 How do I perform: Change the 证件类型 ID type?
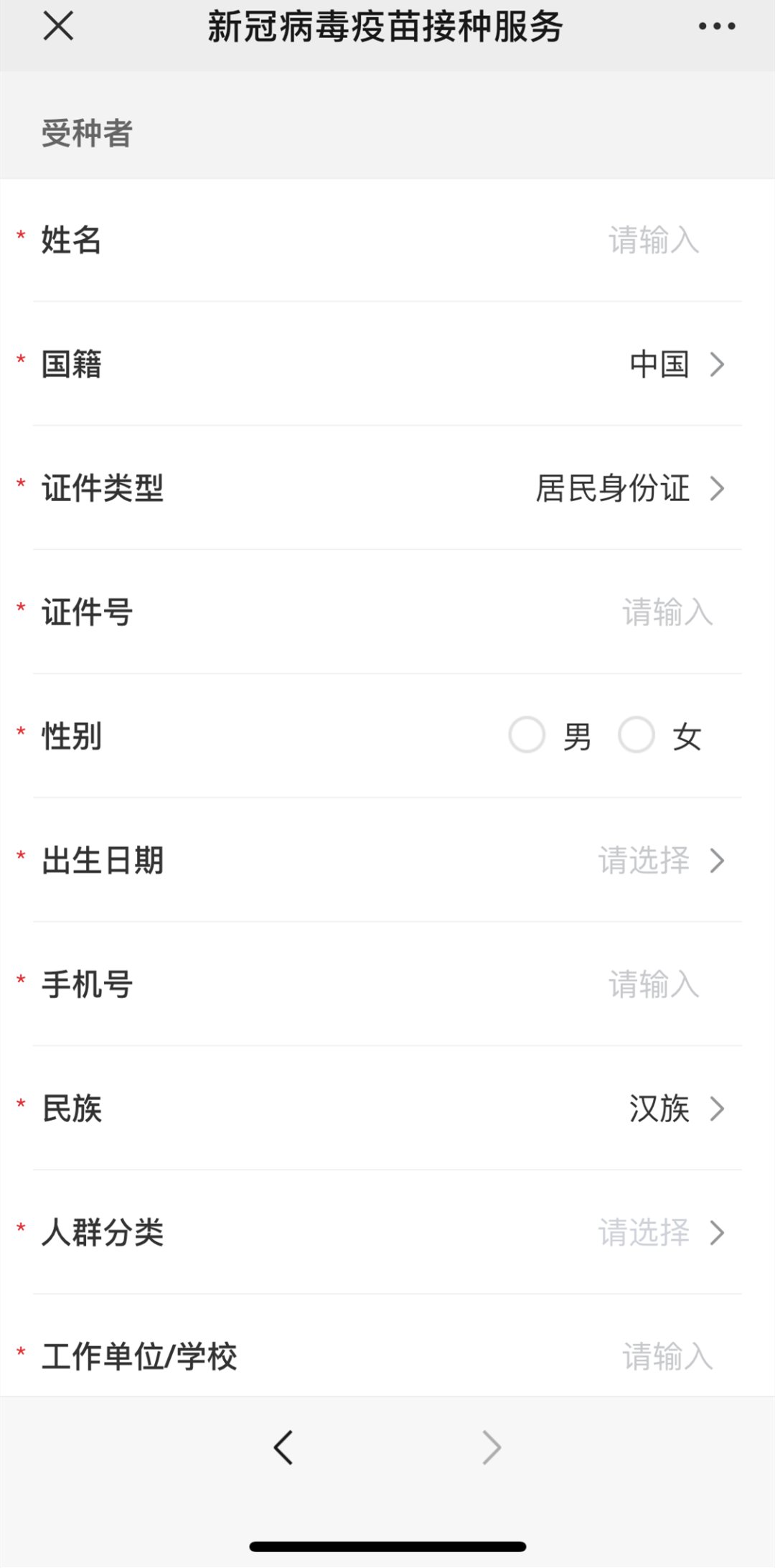pos(629,489)
